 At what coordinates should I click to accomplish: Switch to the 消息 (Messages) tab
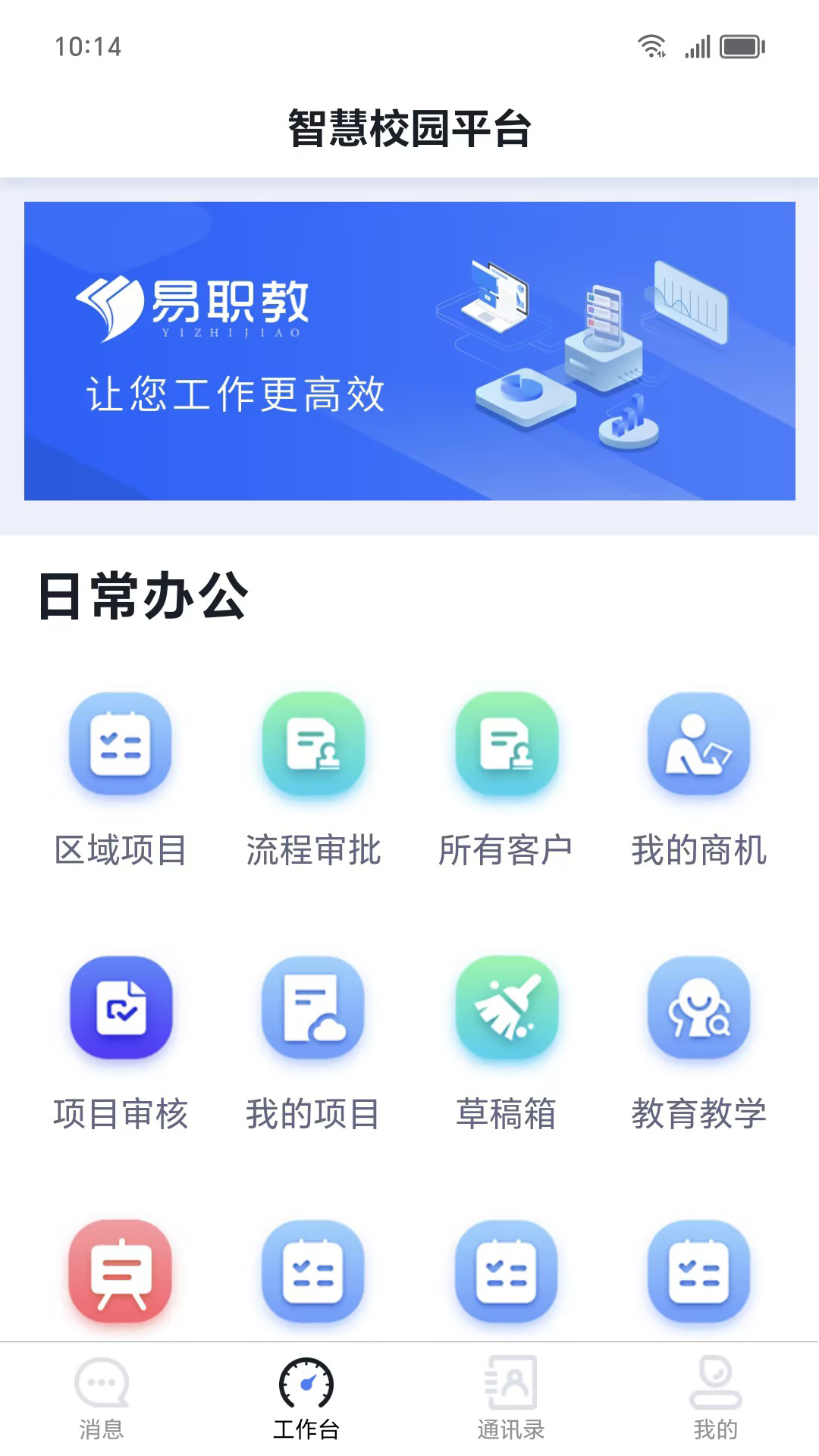(x=102, y=1398)
